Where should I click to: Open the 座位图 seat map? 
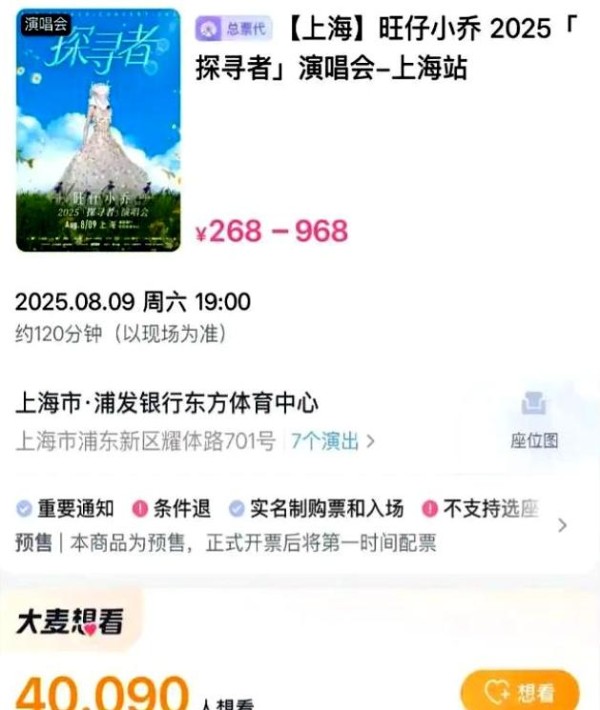tap(533, 420)
